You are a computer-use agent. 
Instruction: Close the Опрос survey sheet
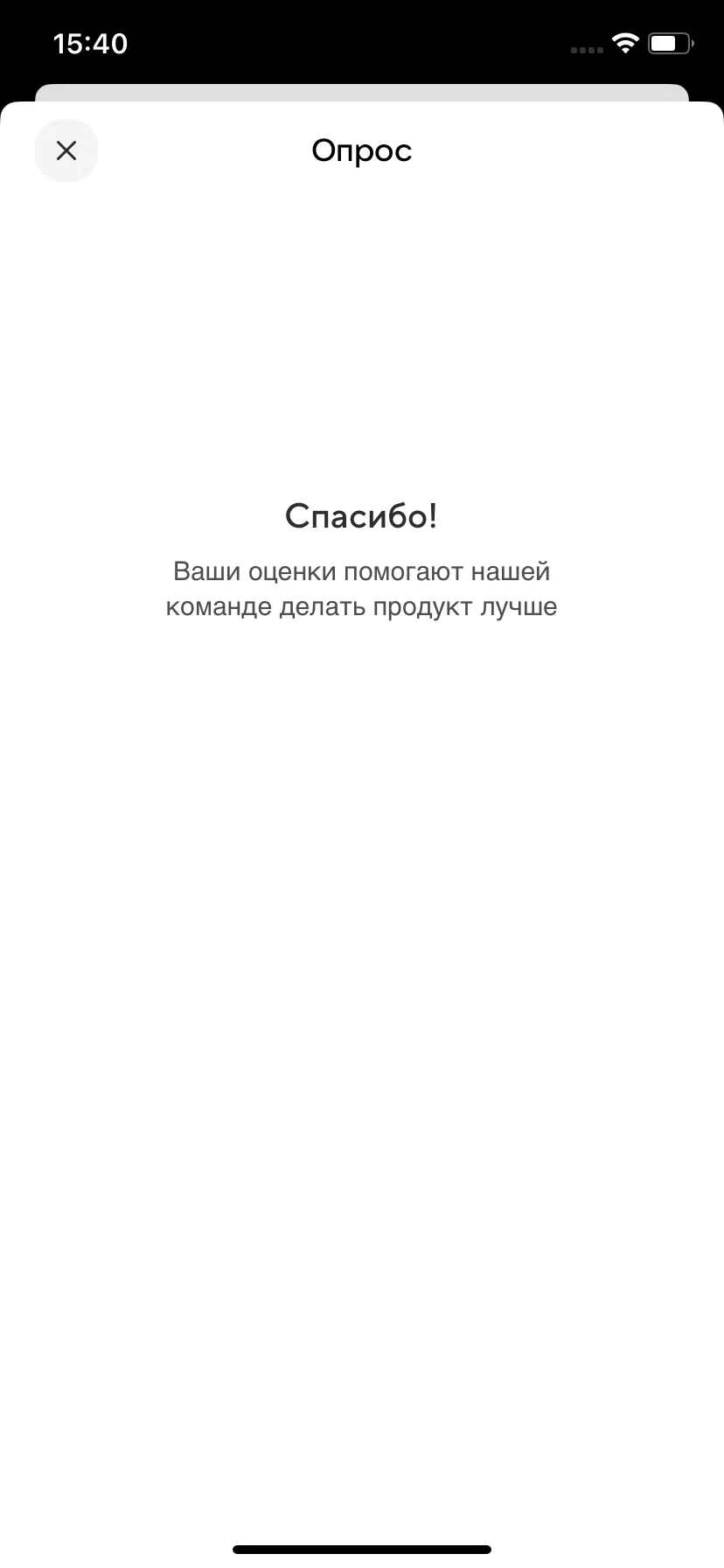point(66,150)
